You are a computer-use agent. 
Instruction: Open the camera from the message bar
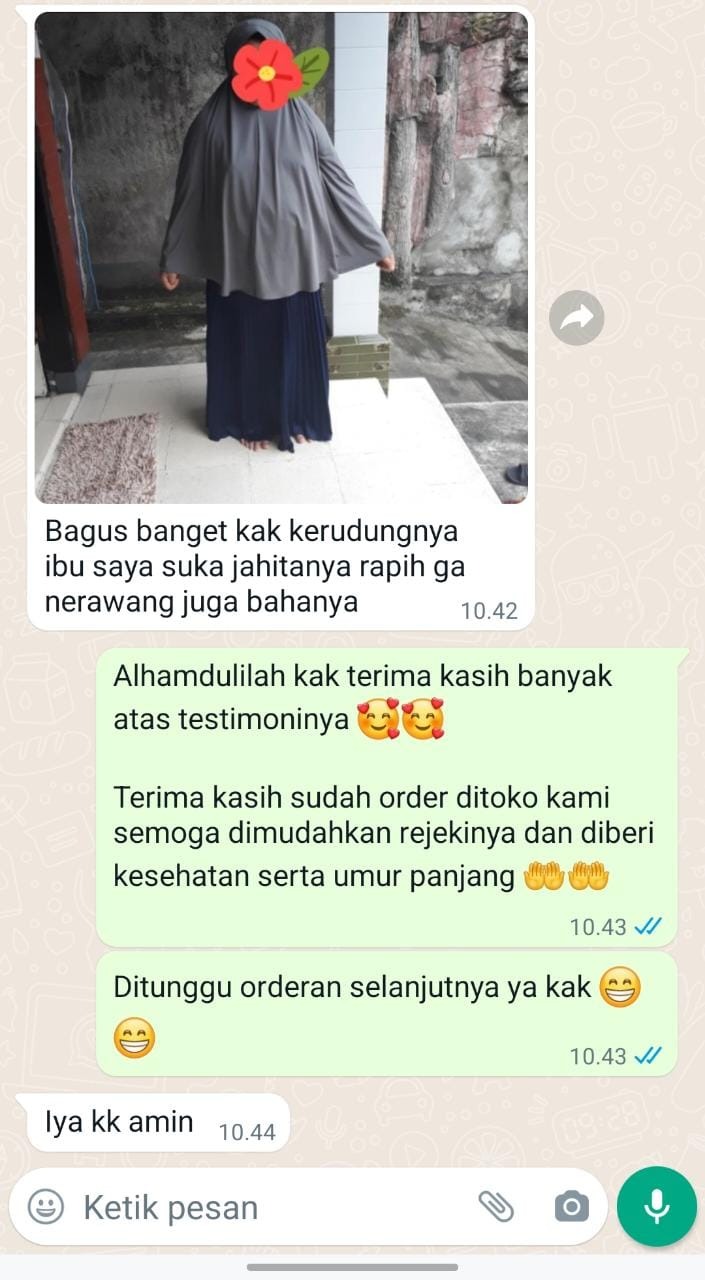[x=571, y=1207]
